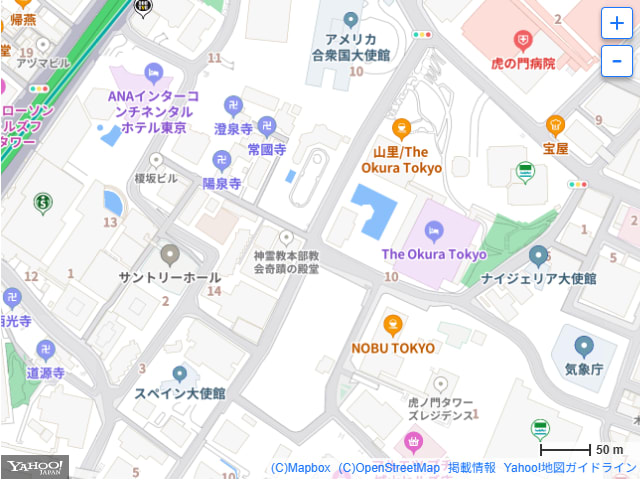Select the ナイジェリア大使館 marker
The image size is (640, 480).
[539, 256]
